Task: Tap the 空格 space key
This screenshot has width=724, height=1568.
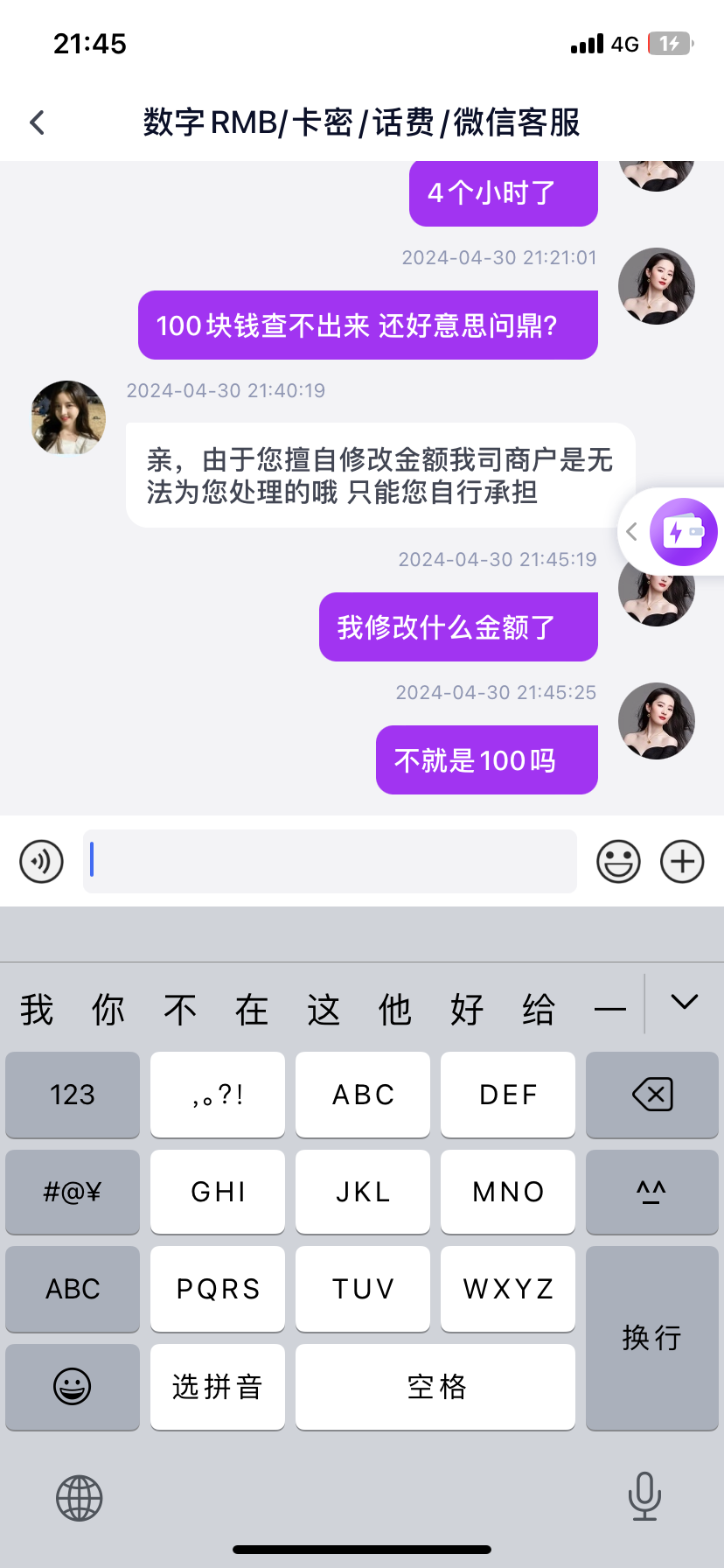Action: pyautogui.click(x=435, y=1387)
